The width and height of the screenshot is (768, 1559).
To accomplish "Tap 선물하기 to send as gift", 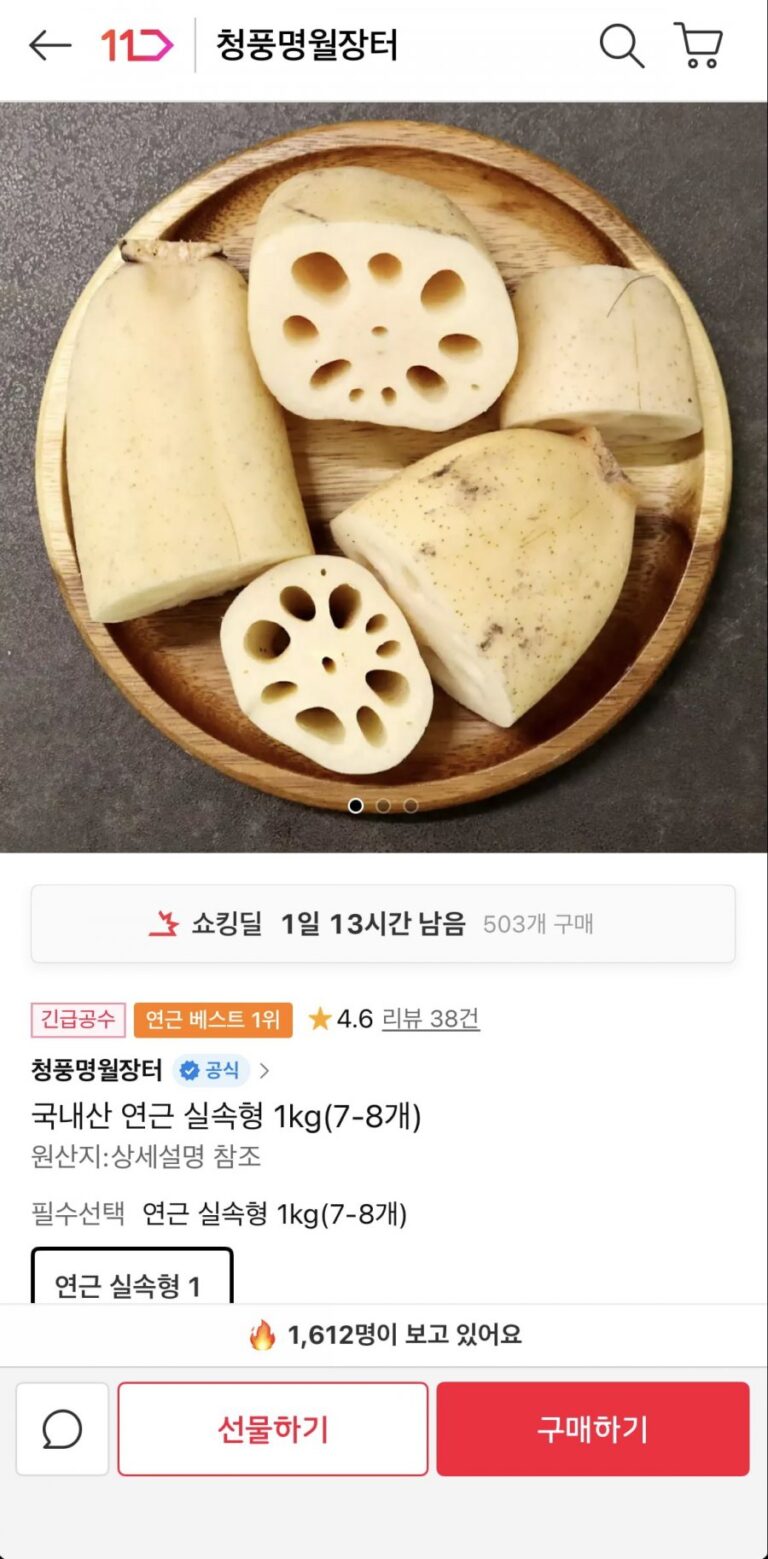I will 273,1429.
